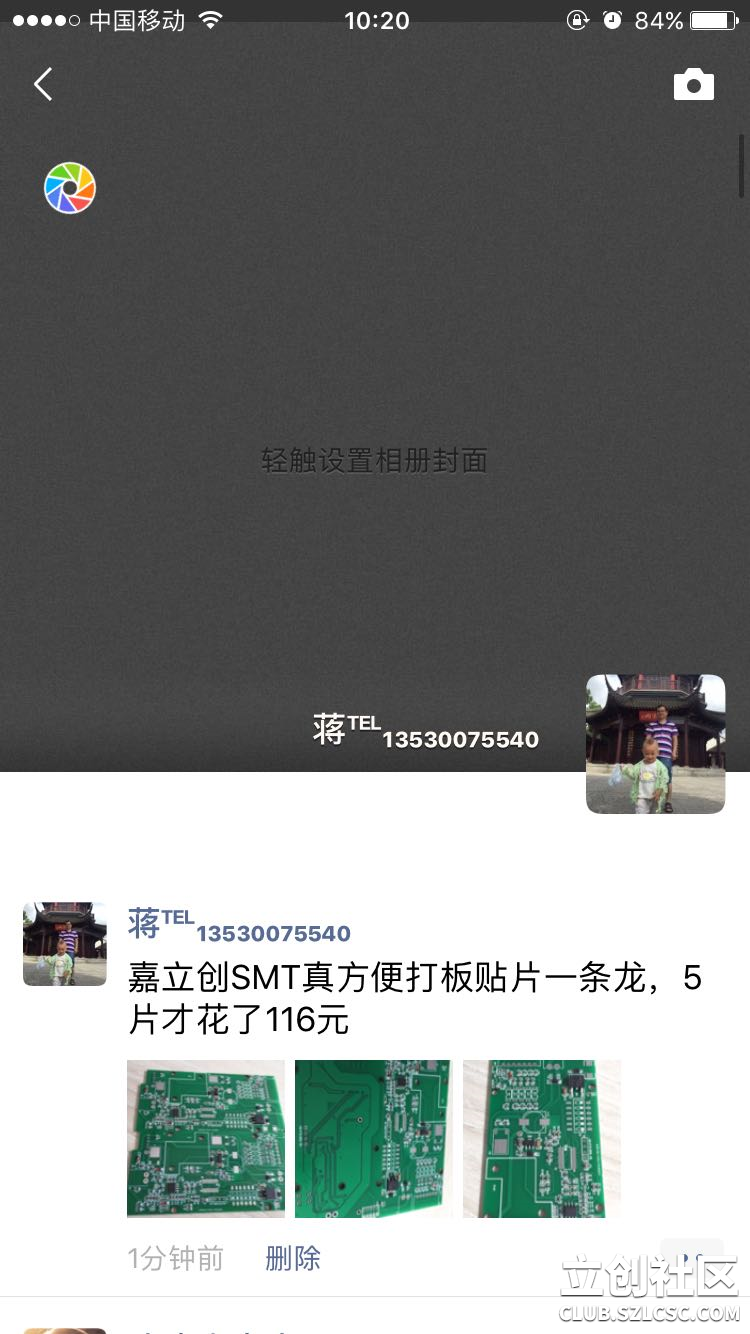Image resolution: width=750 pixels, height=1334 pixels.
Task: Delete this post via 删除
Action: (x=292, y=1258)
